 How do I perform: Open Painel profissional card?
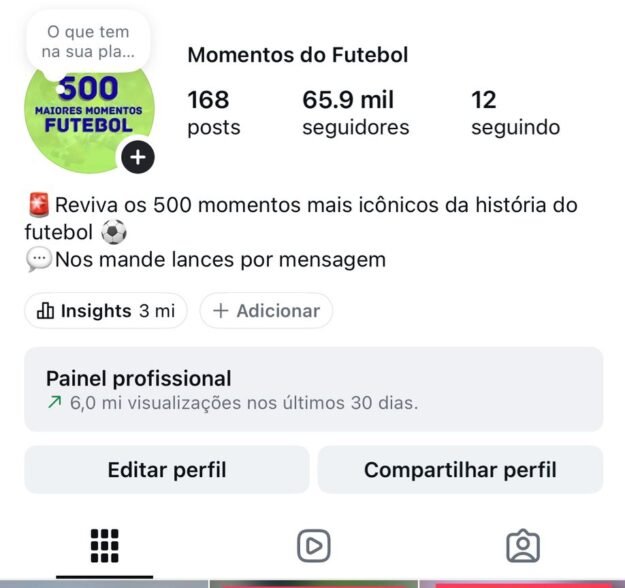coord(313,389)
